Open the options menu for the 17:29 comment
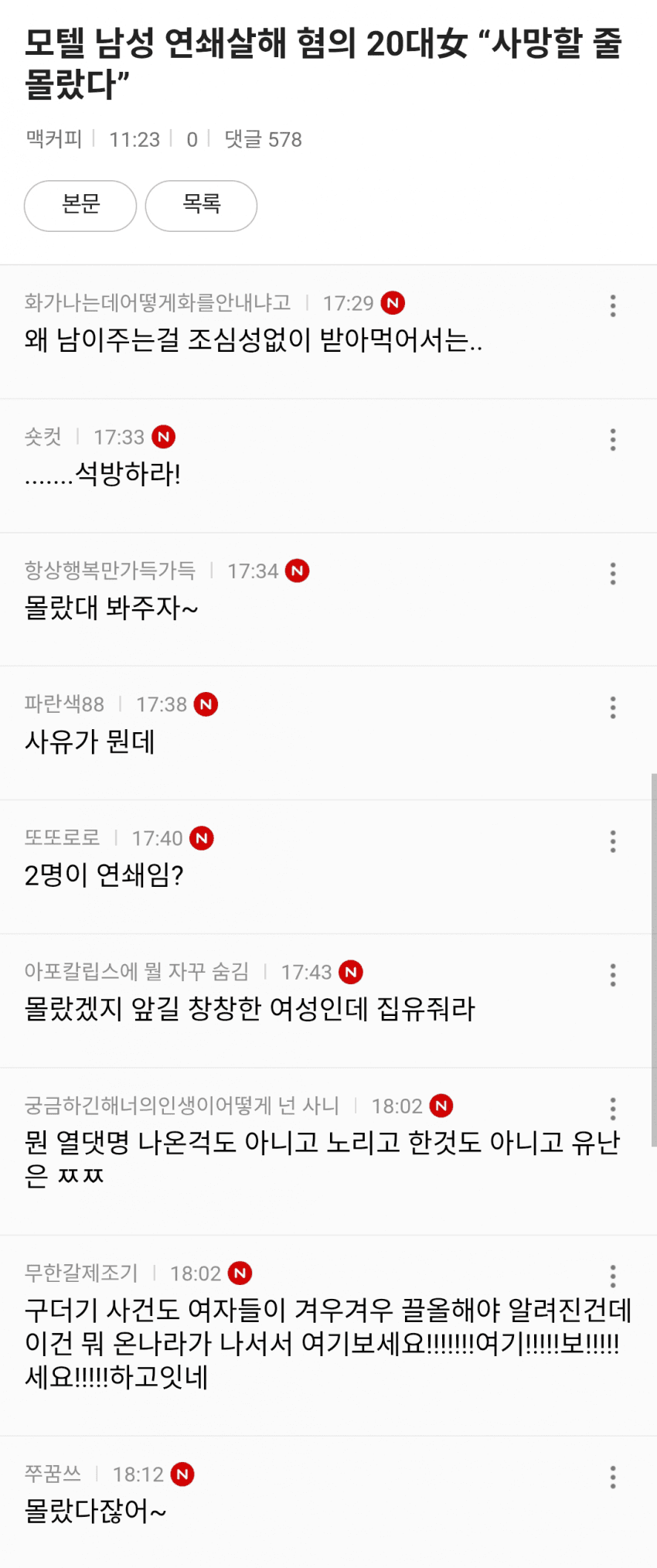657x1568 pixels. 613,305
